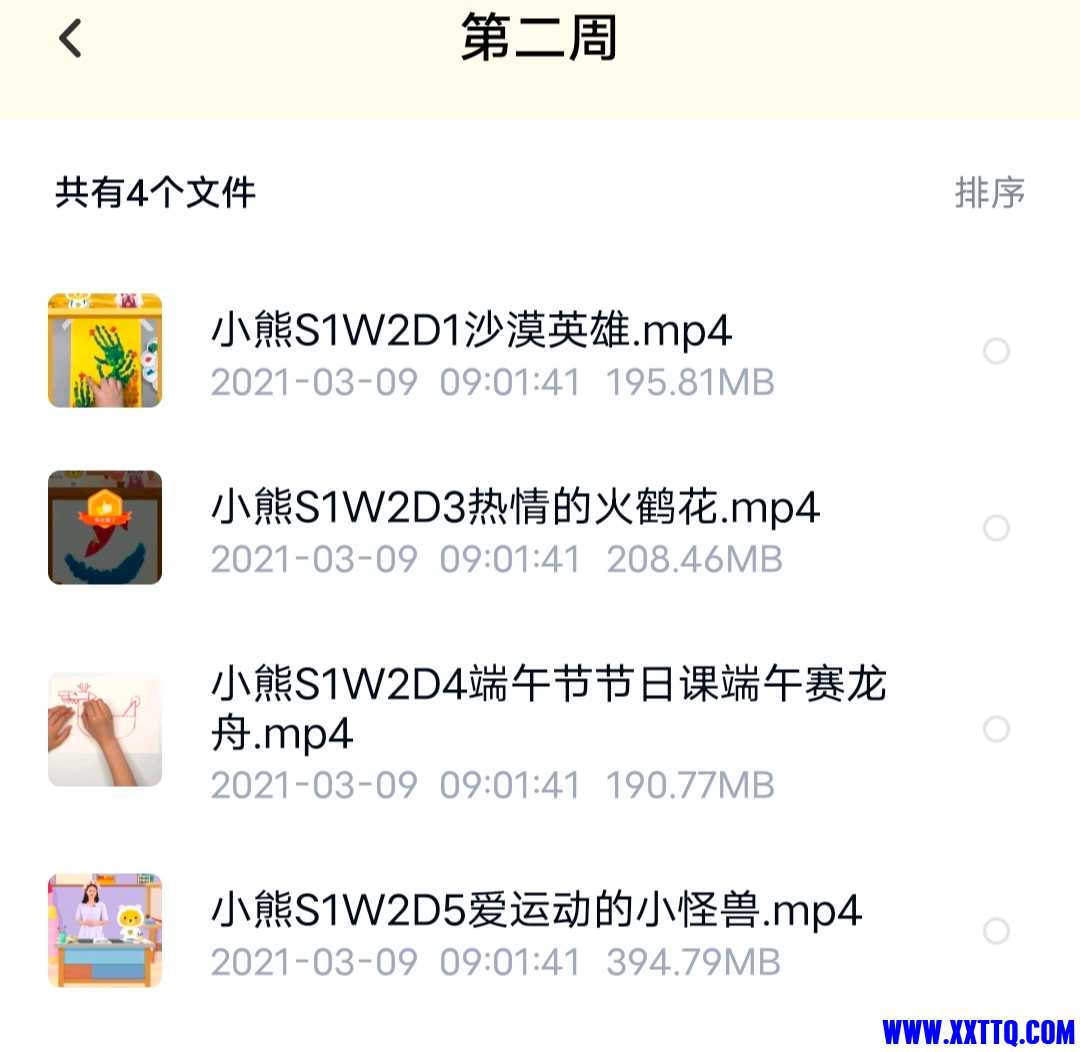Select the circle for 爱运动的小怪兽 video
This screenshot has height=1052, width=1080.
(996, 931)
